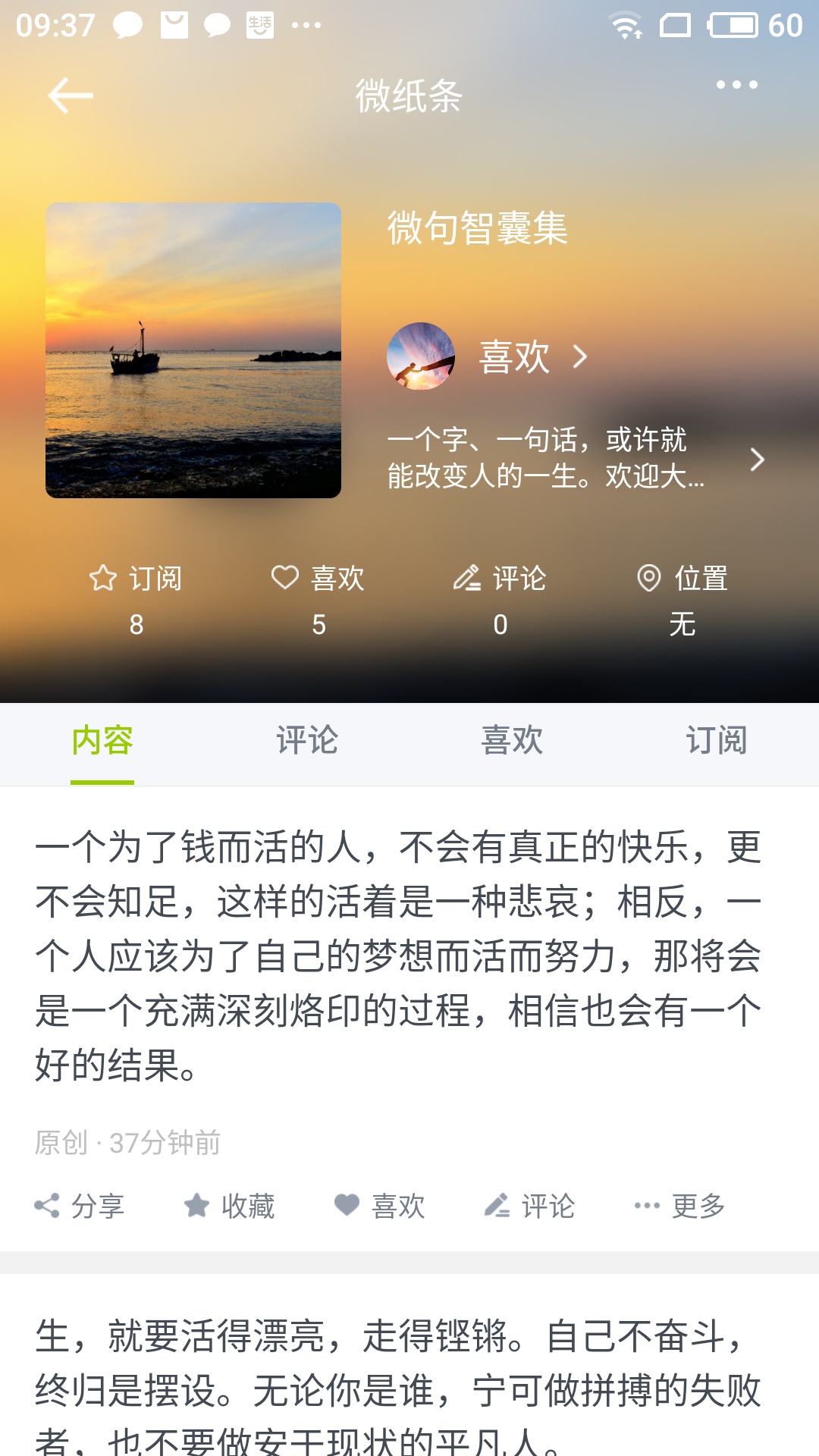Tap the share icon below the post
This screenshot has height=1456, width=819.
47,1206
